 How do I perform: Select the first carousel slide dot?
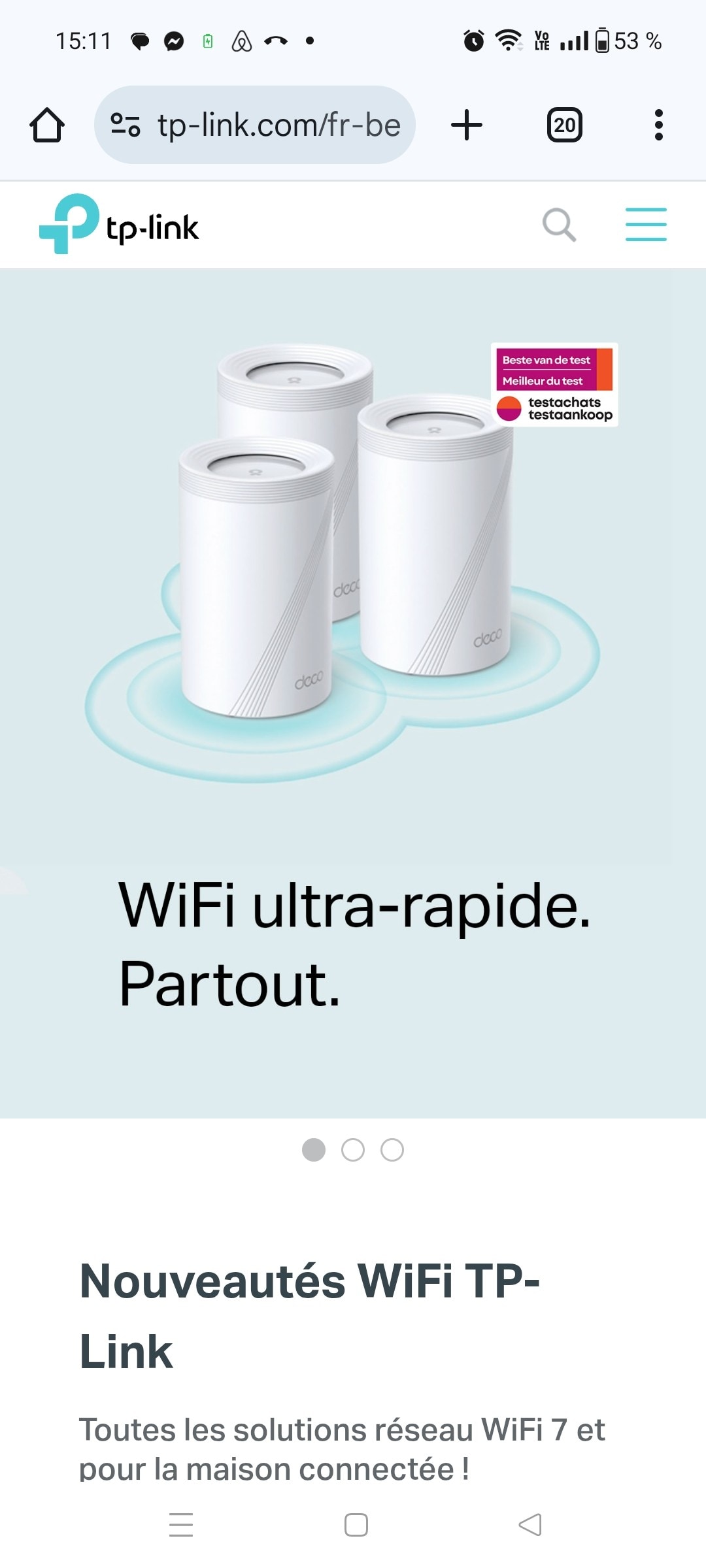314,1150
